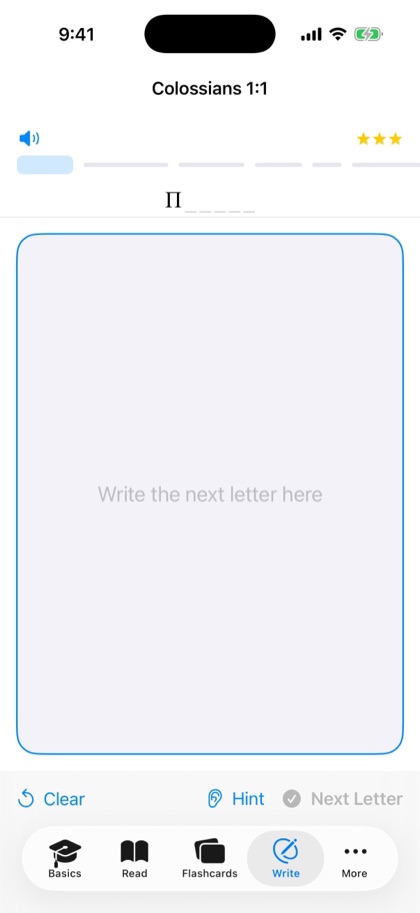Go to the Flashcards tab
The image size is (420, 913).
[x=210, y=858]
